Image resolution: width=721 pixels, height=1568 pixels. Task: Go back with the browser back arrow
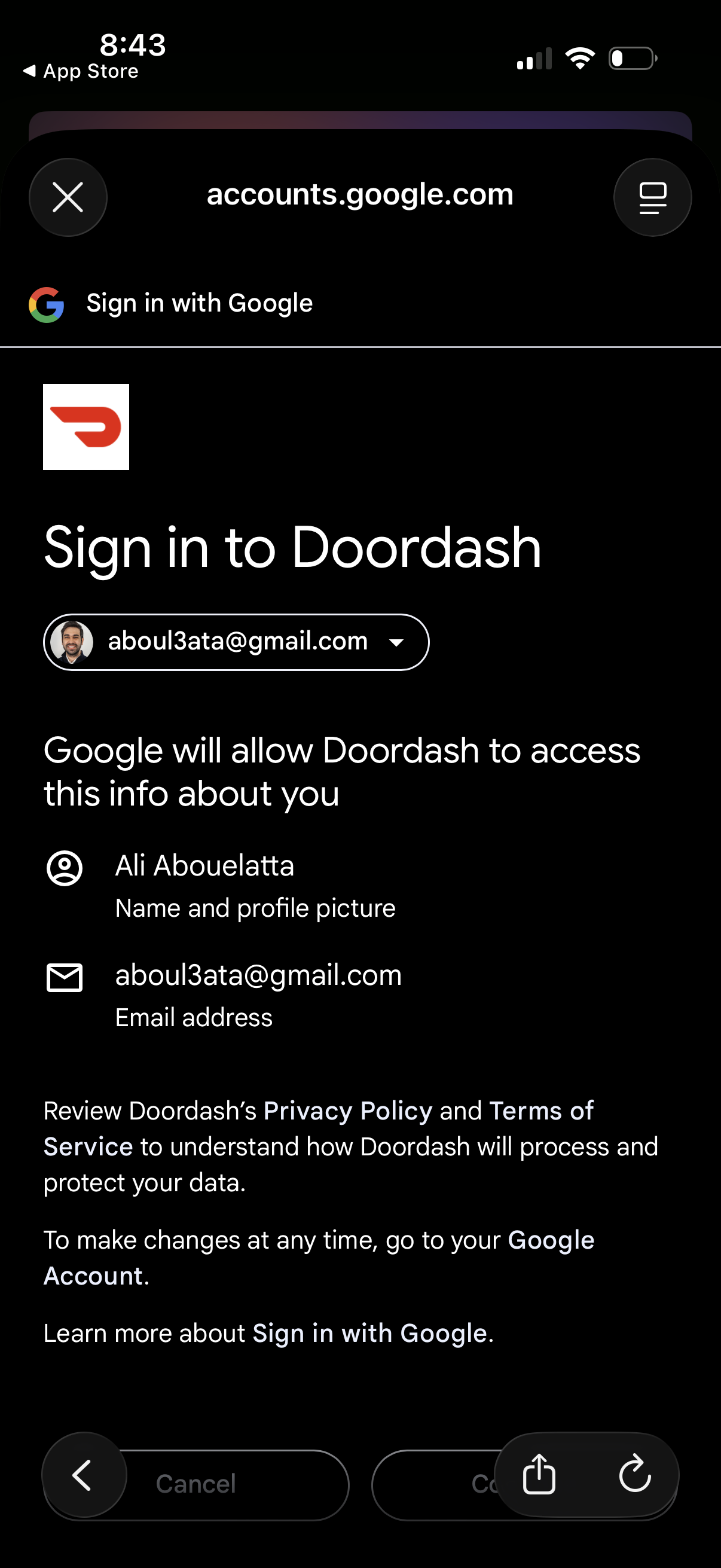tap(83, 1475)
